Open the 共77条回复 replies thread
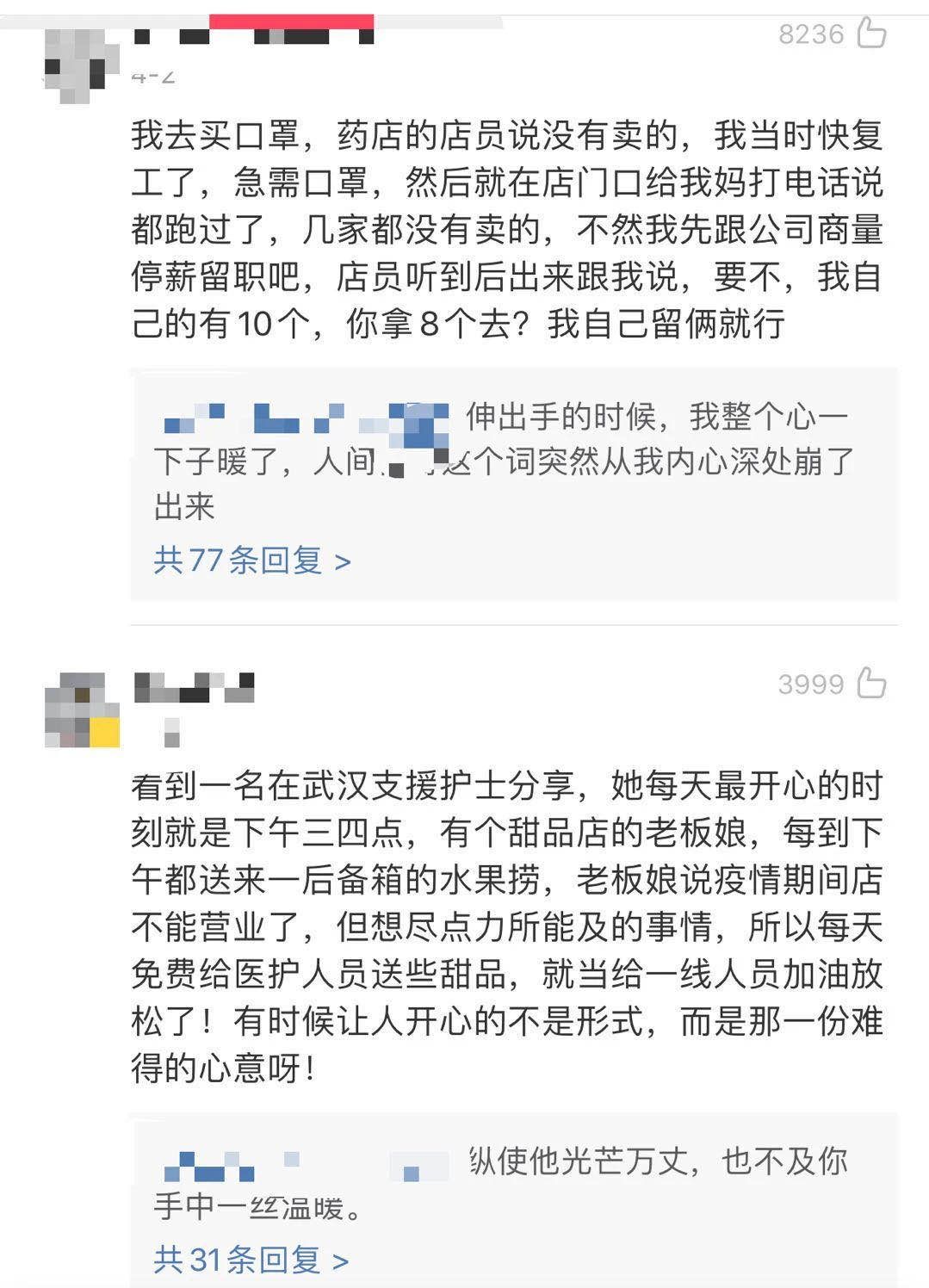 [x=251, y=561]
